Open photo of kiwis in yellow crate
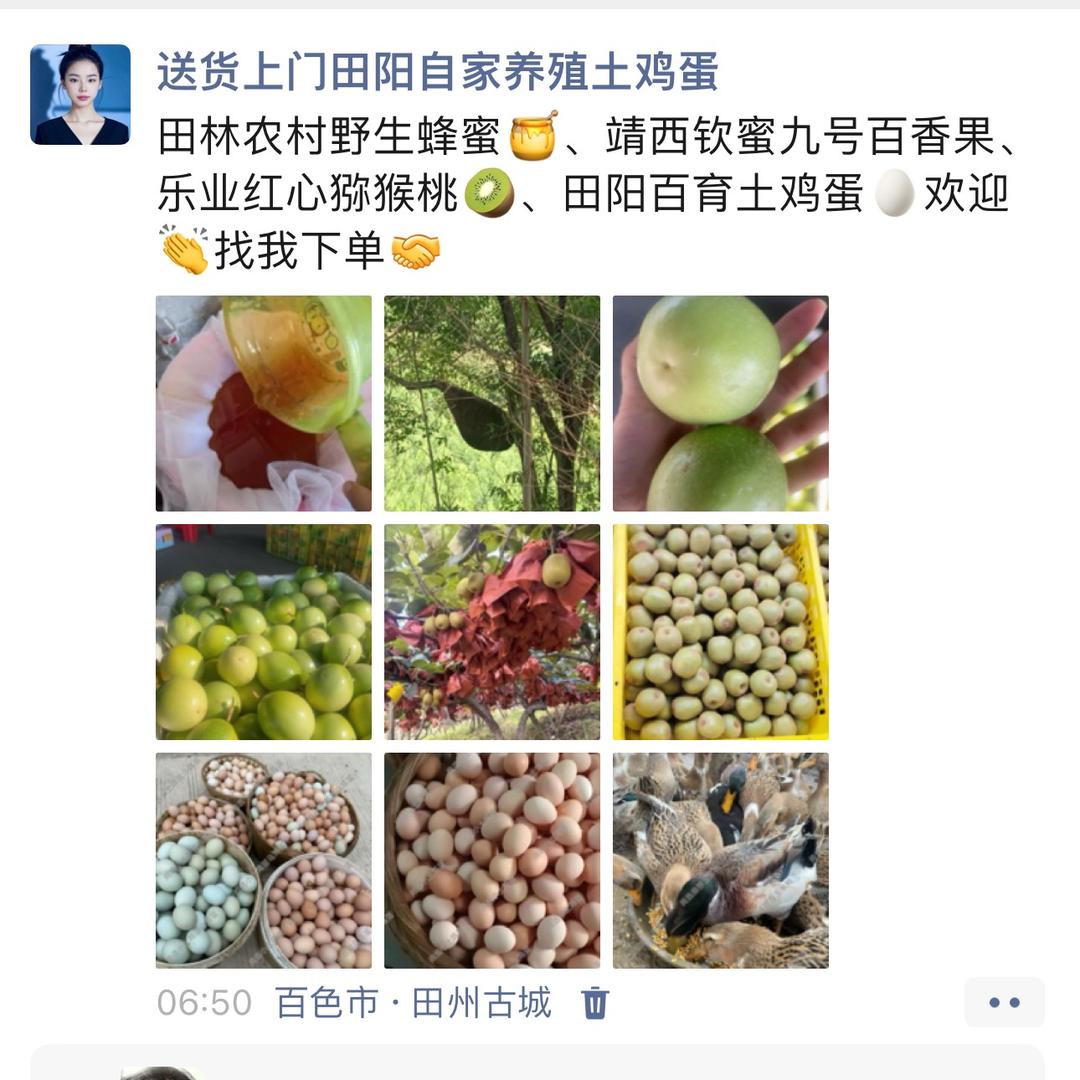The width and height of the screenshot is (1080, 1080). pyautogui.click(x=720, y=632)
